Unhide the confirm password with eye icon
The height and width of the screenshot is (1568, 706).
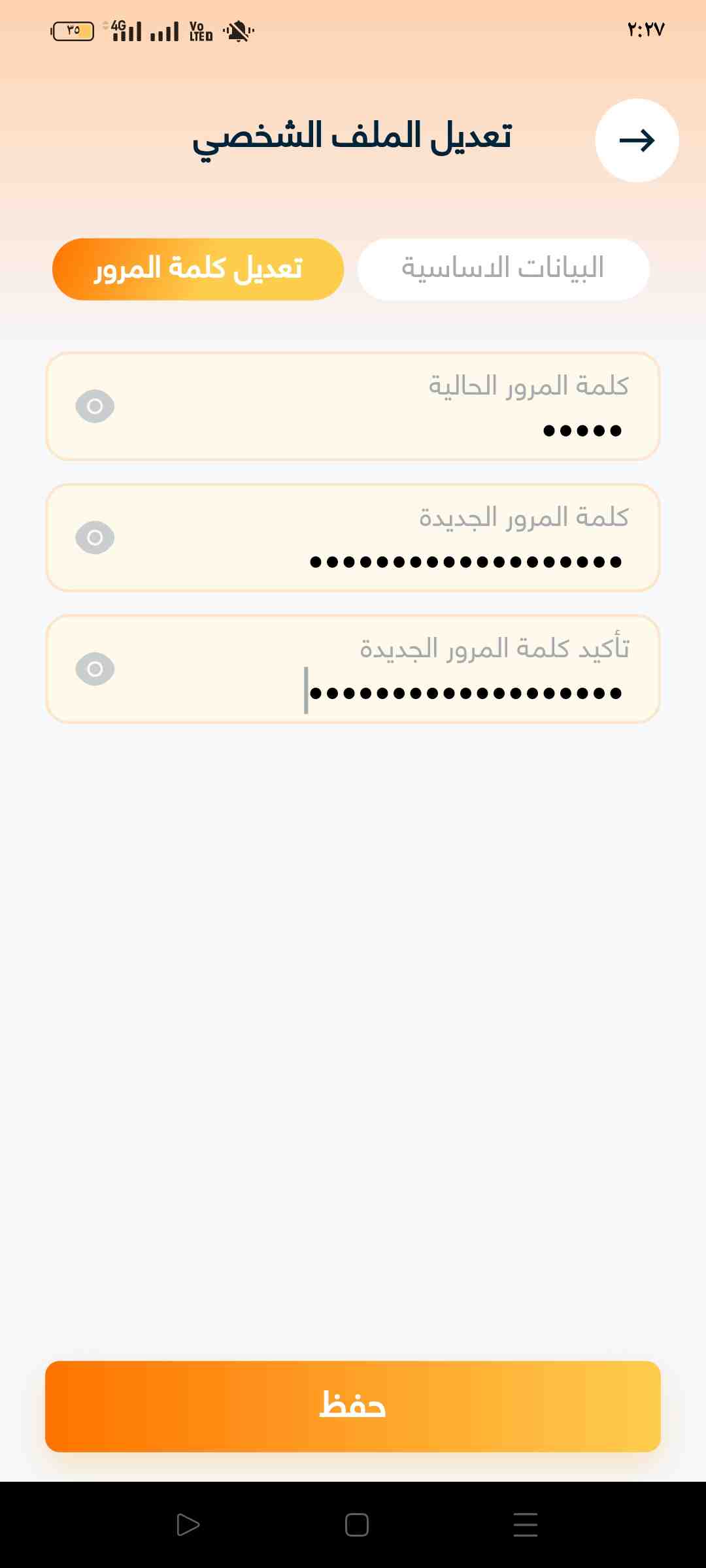tap(95, 669)
